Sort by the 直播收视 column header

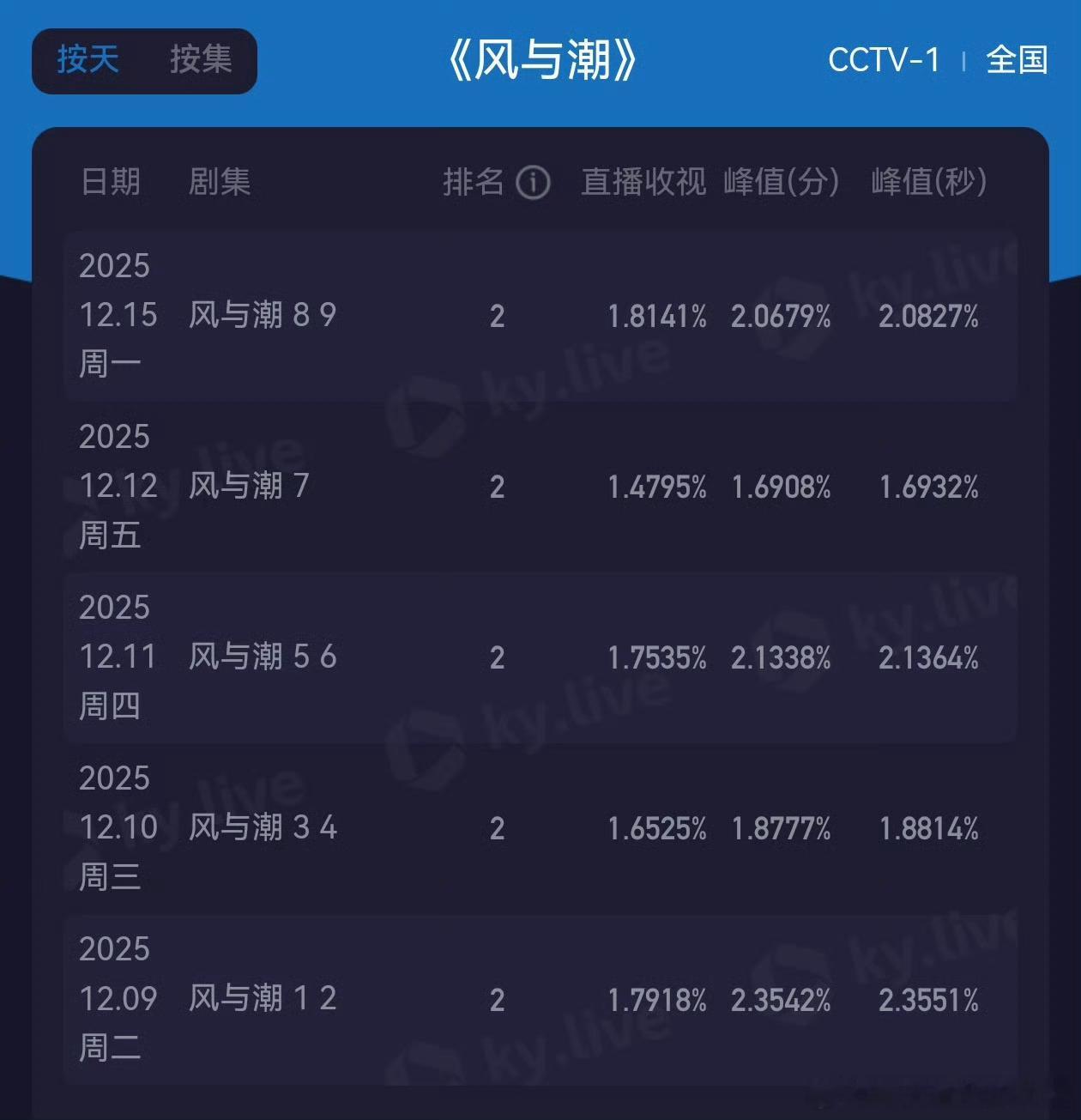coord(643,183)
